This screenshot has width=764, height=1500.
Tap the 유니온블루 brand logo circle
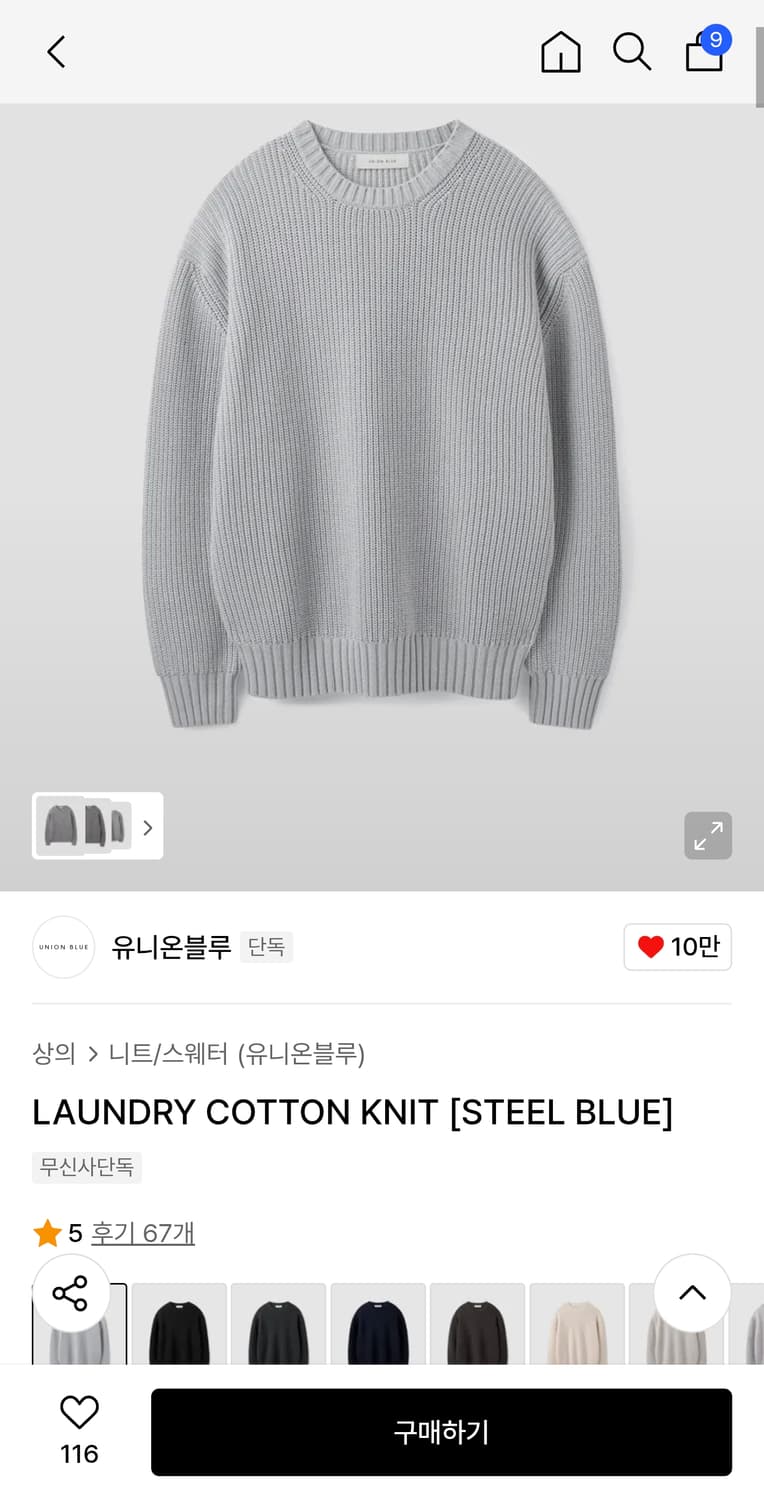coord(63,947)
